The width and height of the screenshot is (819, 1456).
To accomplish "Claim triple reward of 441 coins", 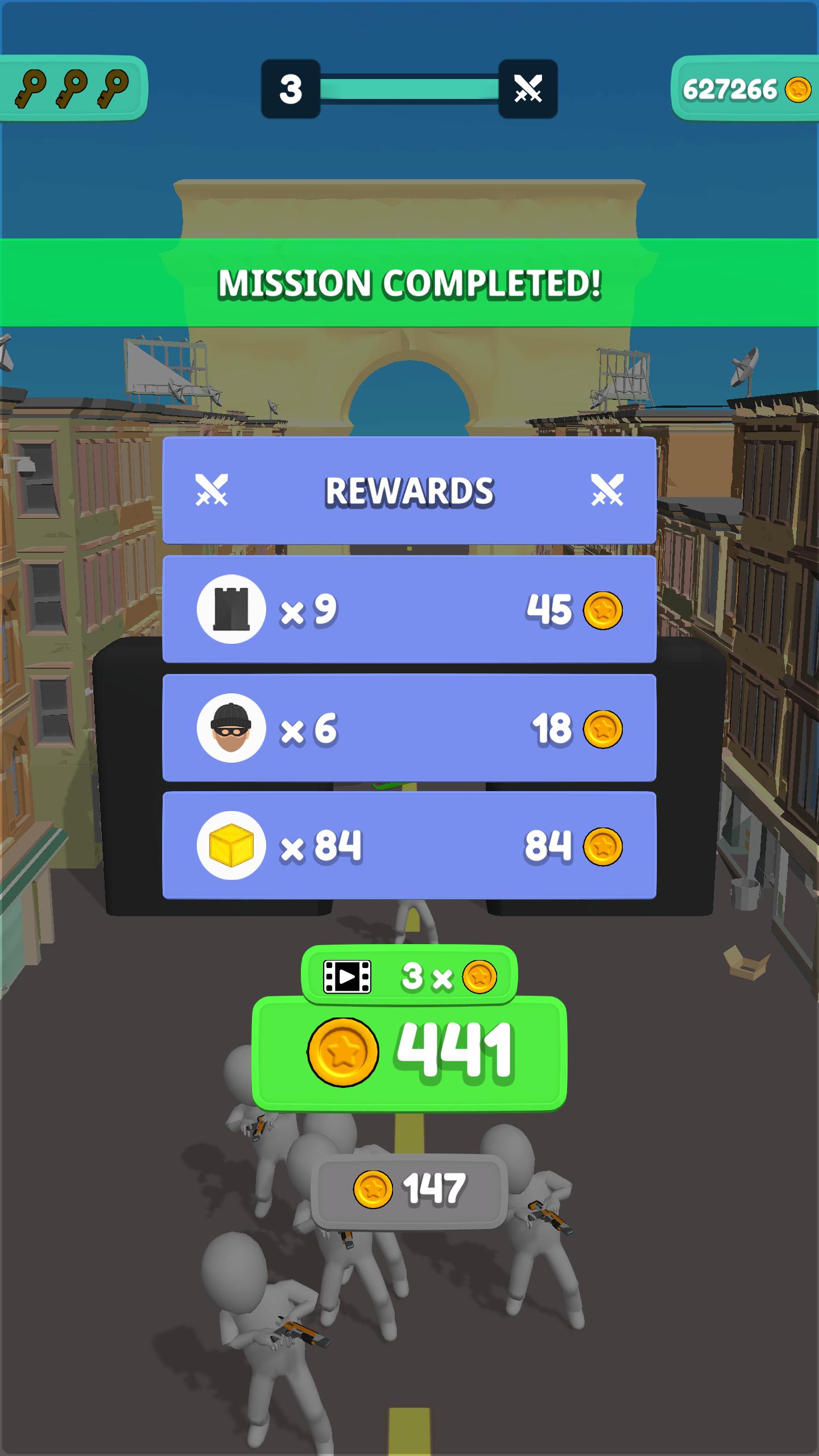I will tap(409, 1052).
